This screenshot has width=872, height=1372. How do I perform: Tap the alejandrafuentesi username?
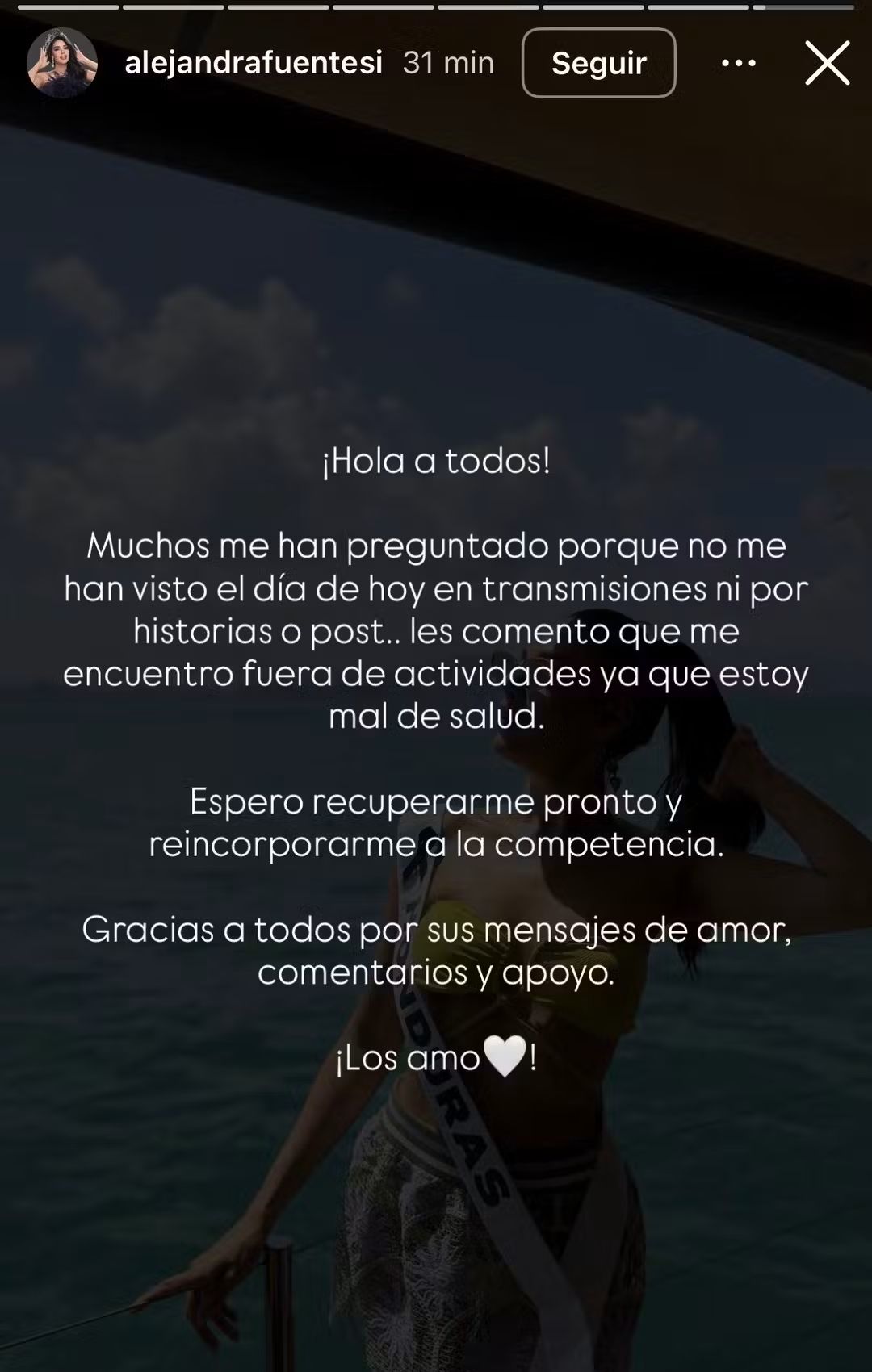[x=254, y=63]
